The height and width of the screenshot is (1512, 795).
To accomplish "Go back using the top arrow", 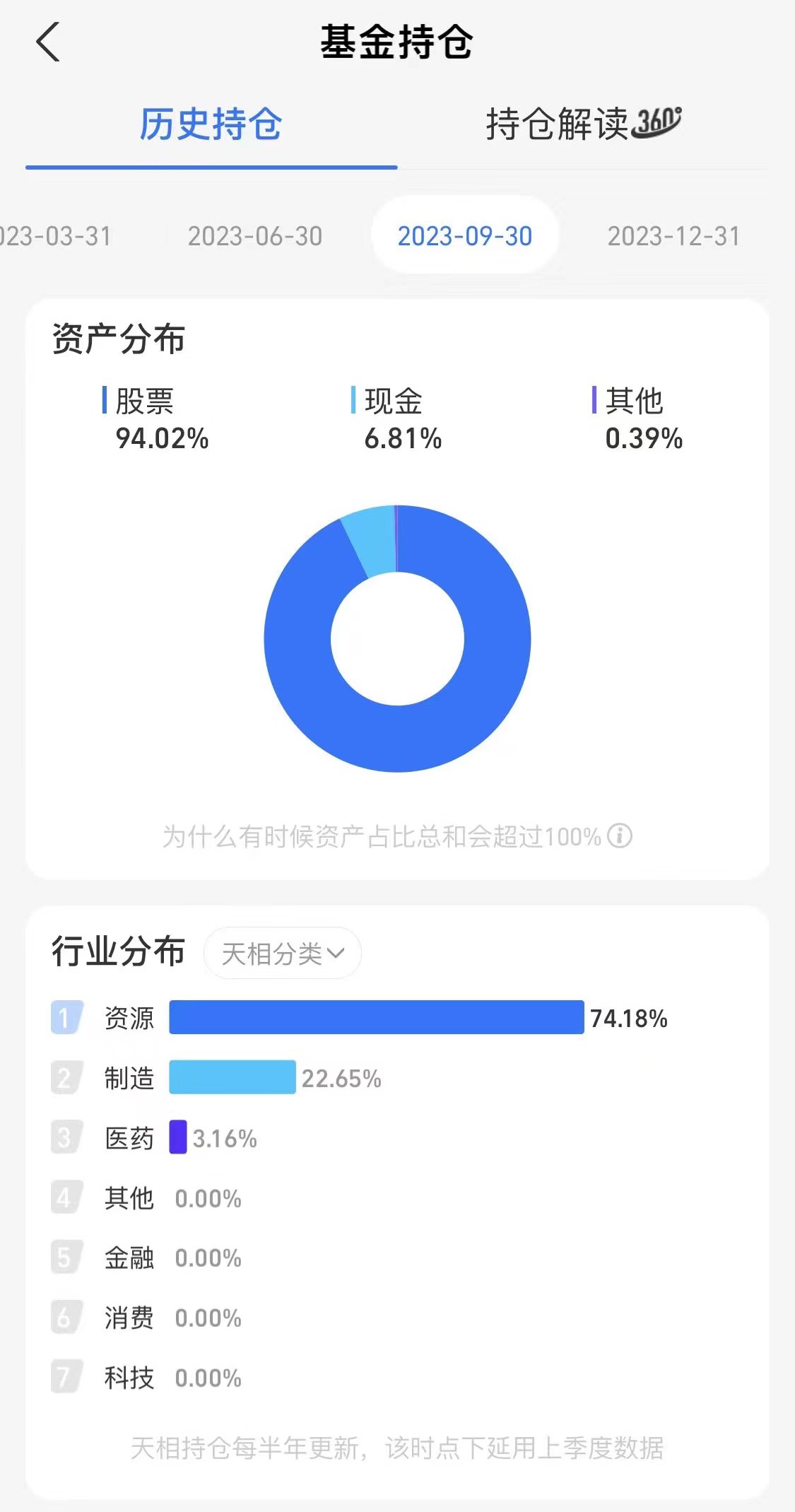I will 48,42.
